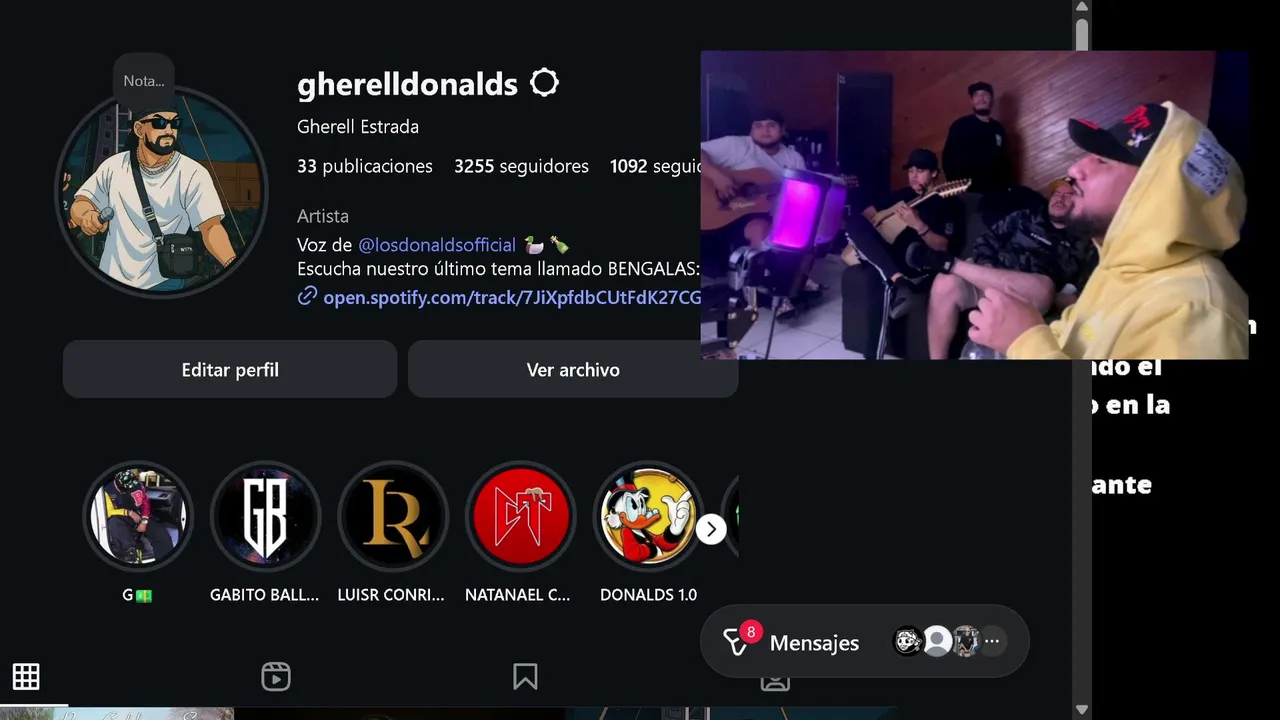
Task: Open the GABITO BALL... highlight
Action: (x=265, y=516)
